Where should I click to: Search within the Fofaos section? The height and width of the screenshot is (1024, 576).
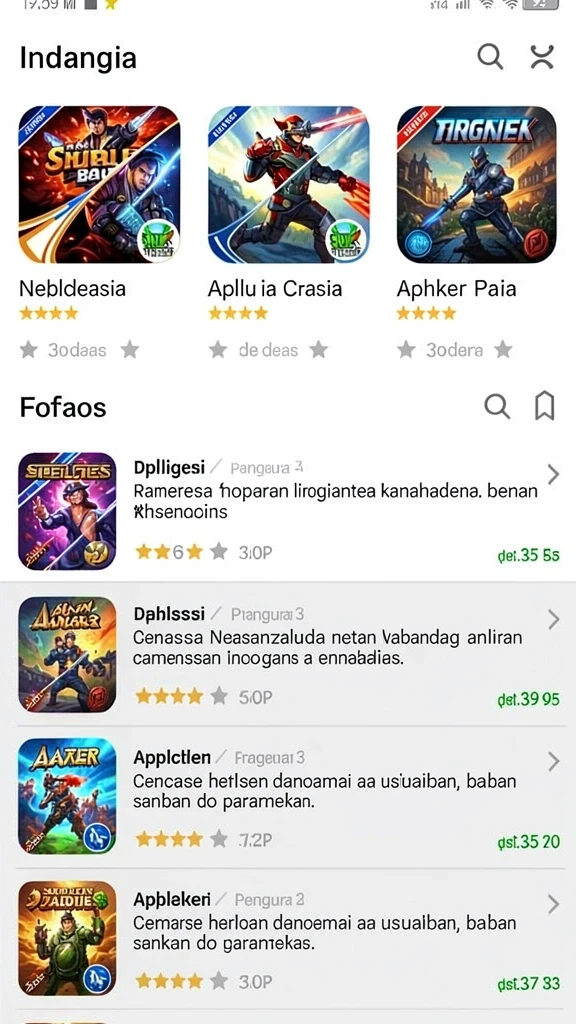point(497,407)
